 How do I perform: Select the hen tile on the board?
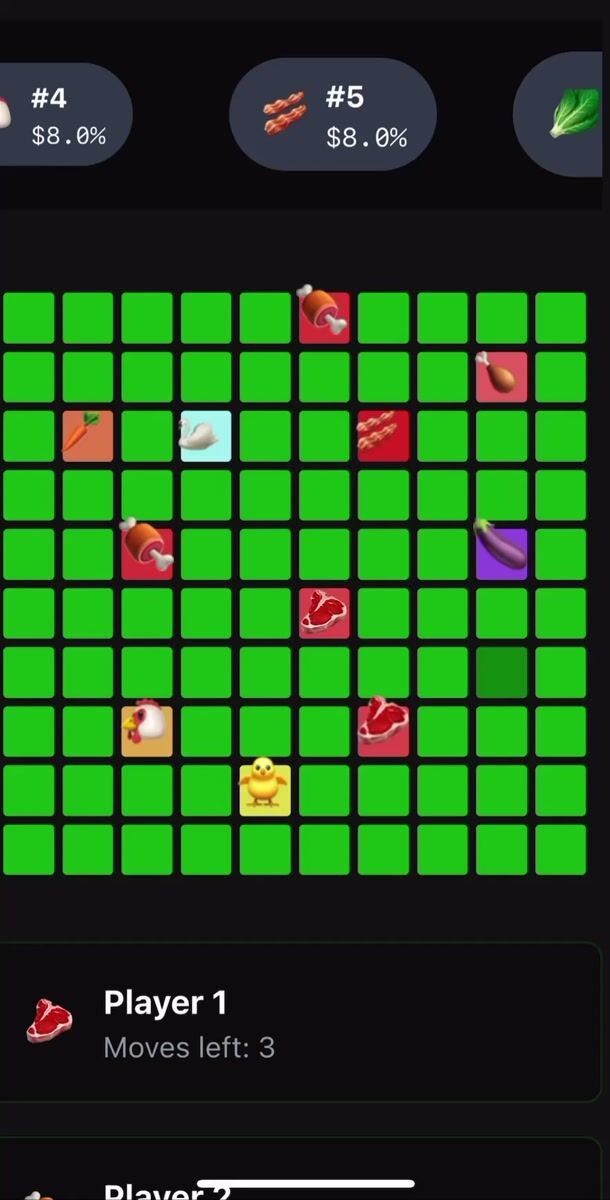point(147,731)
